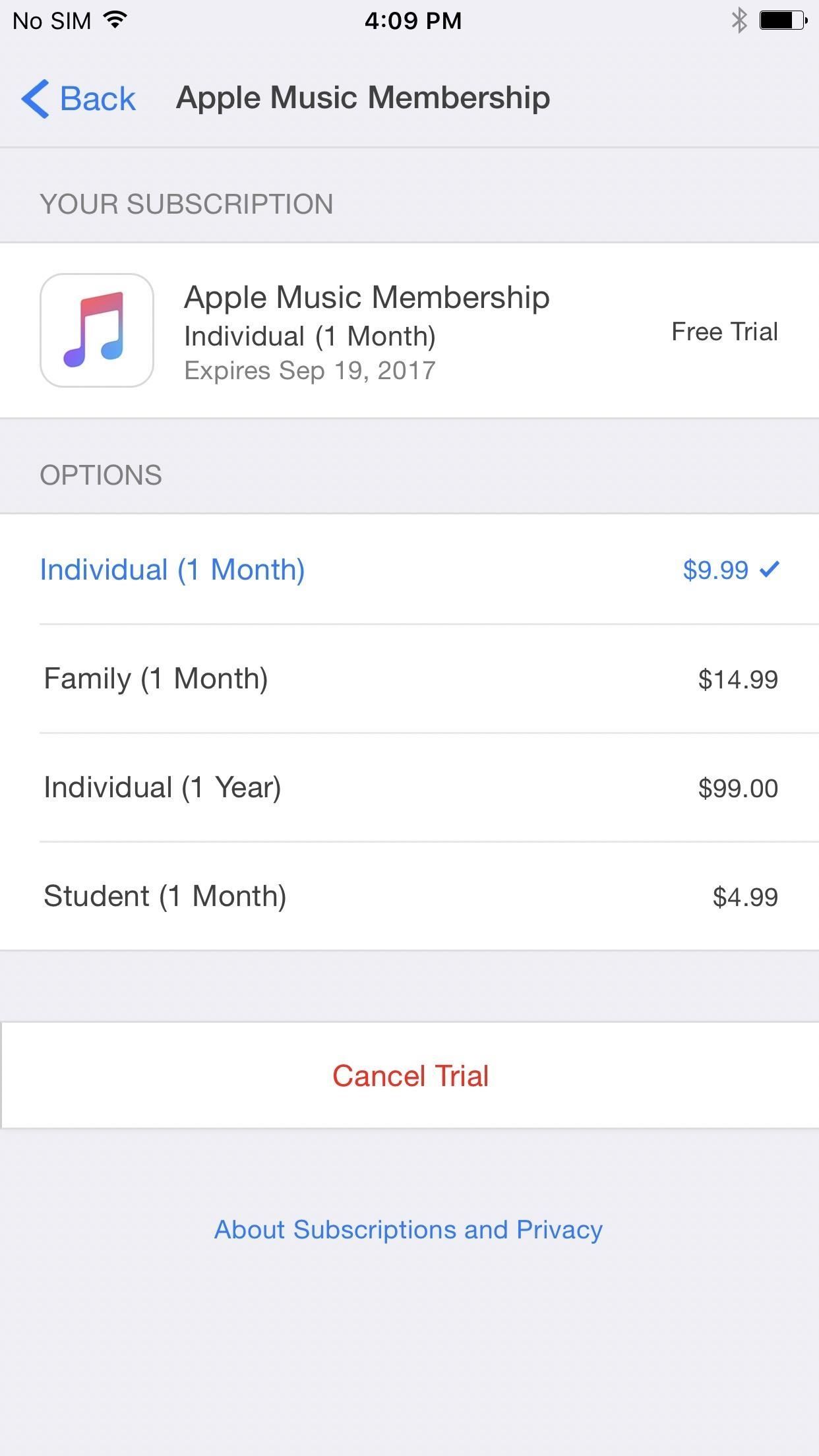819x1456 pixels.
Task: Tap the 4:09 PM clock display
Action: coord(413,20)
